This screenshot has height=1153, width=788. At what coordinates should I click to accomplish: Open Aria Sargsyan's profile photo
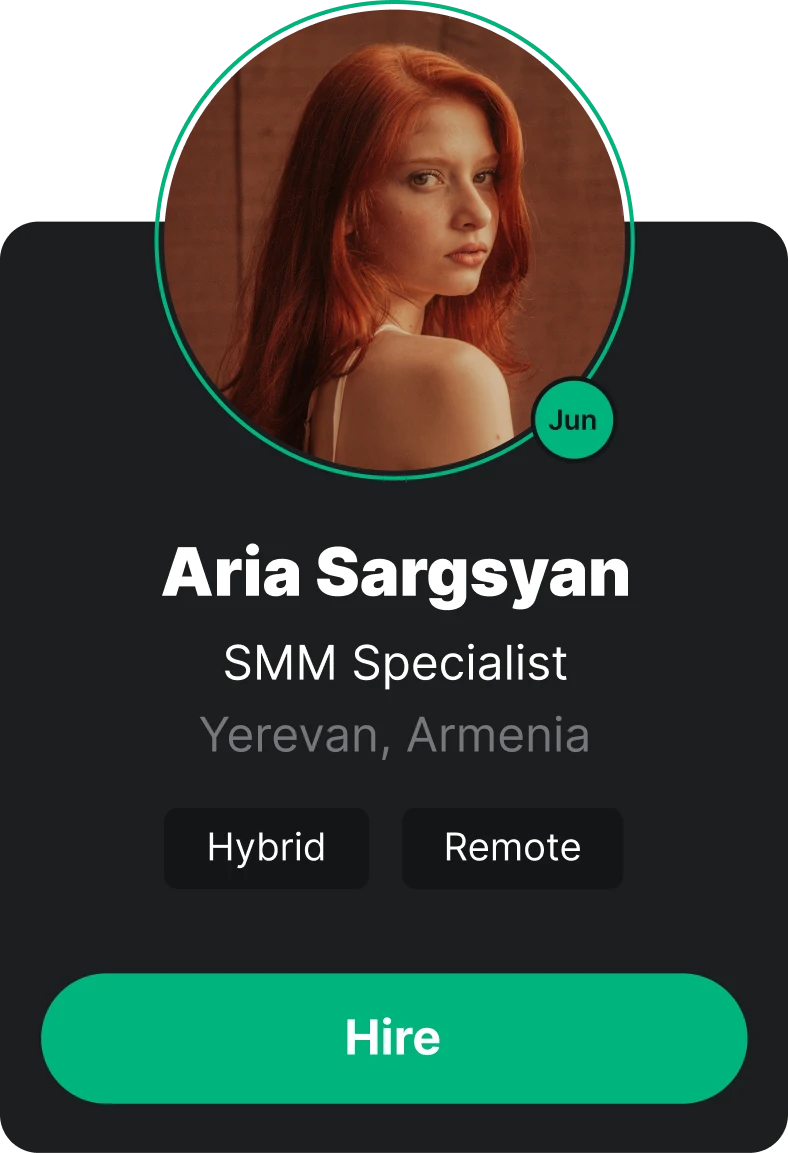[x=394, y=238]
